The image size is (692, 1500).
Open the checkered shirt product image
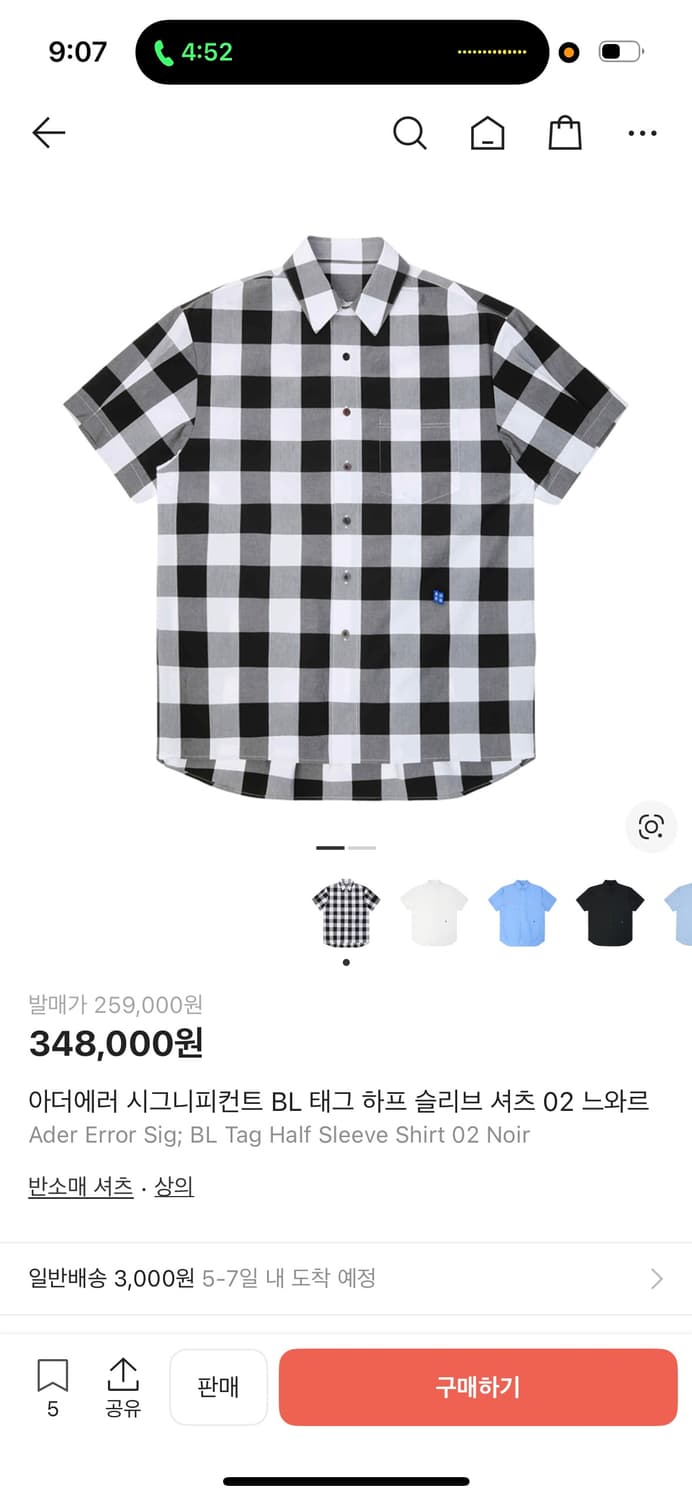coord(346,520)
